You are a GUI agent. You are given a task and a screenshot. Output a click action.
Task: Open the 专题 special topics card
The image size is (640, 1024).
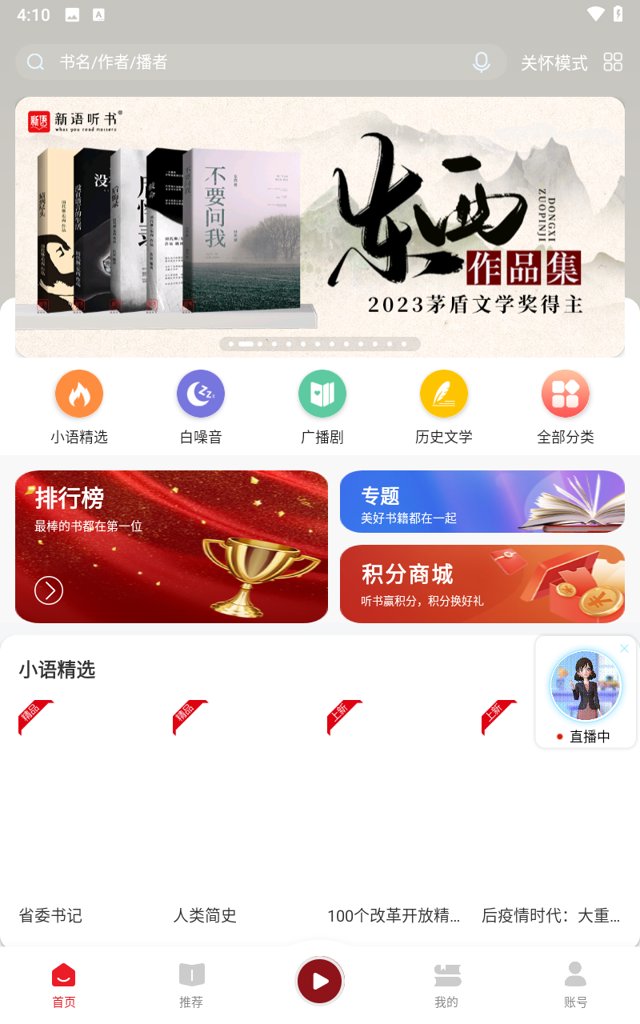[482, 502]
